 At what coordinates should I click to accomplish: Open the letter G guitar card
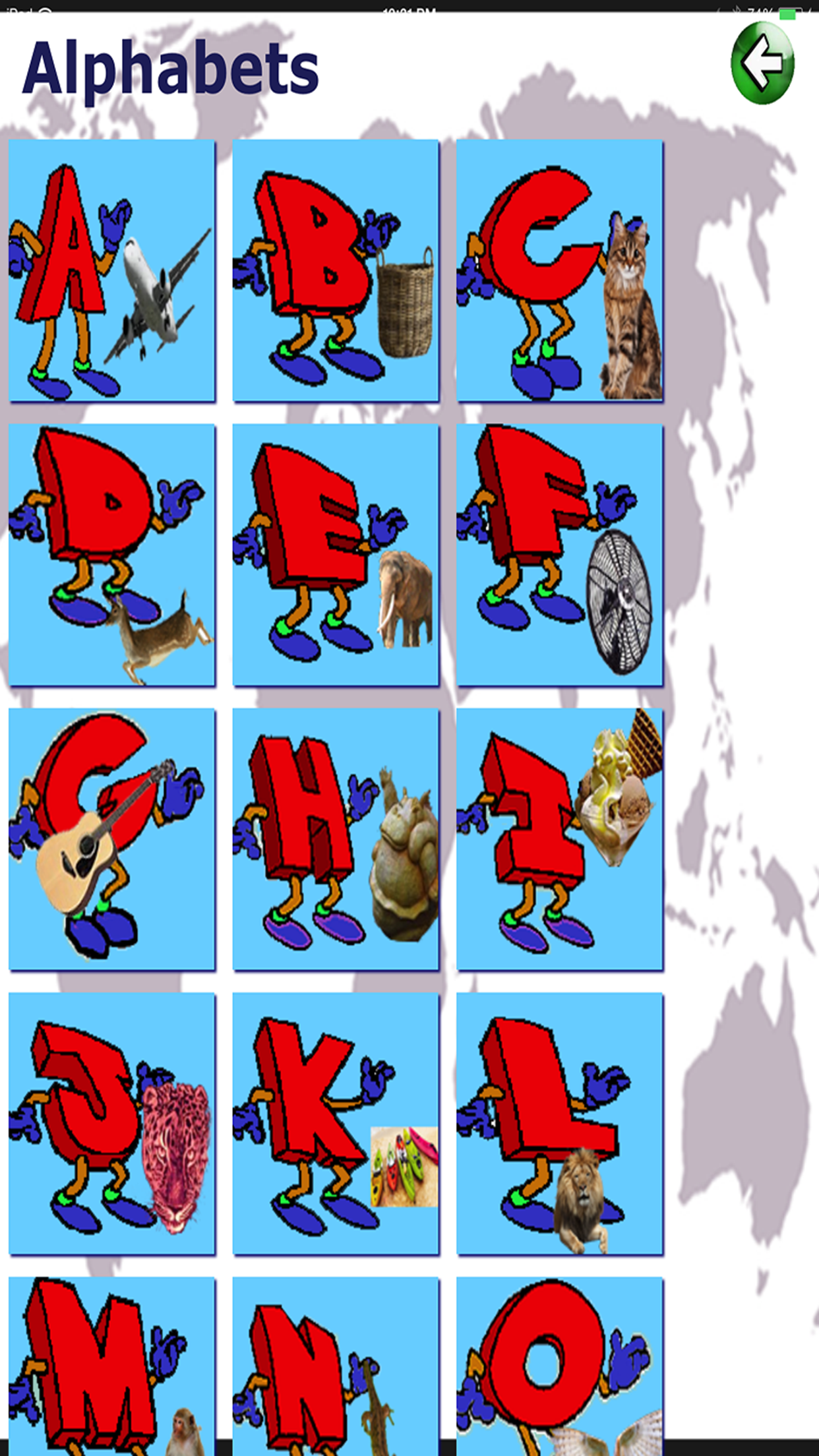click(x=112, y=839)
